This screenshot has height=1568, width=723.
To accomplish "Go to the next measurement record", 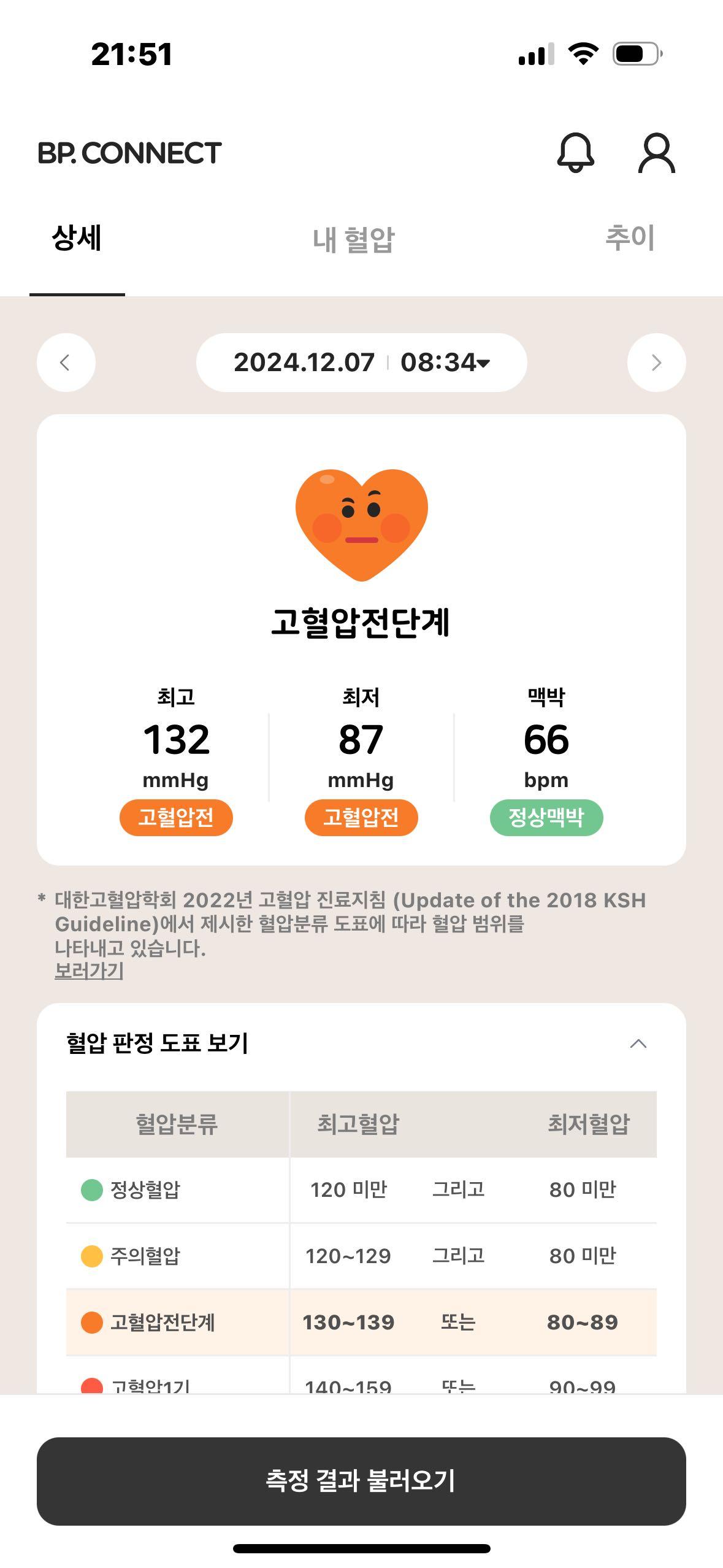I will tap(656, 363).
